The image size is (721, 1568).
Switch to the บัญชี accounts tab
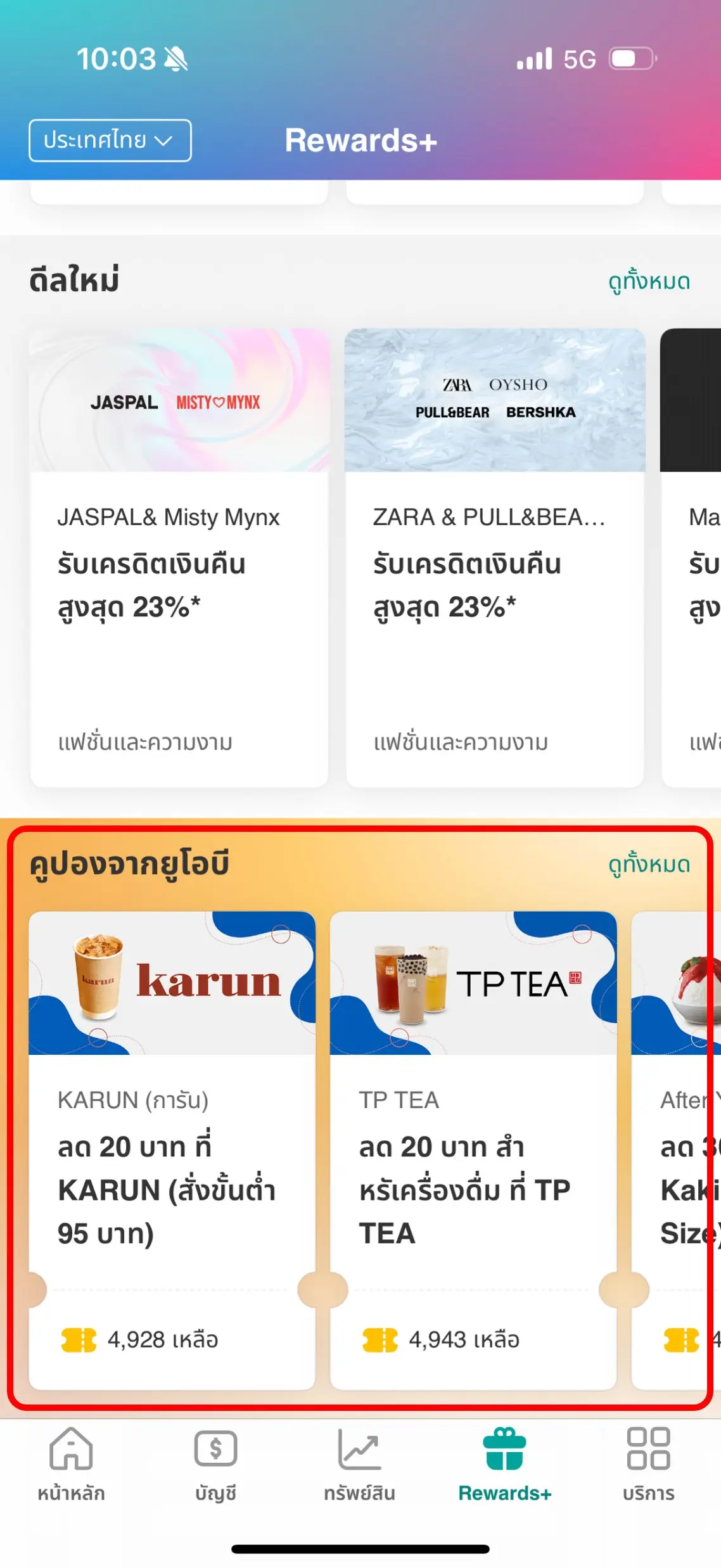click(215, 1464)
